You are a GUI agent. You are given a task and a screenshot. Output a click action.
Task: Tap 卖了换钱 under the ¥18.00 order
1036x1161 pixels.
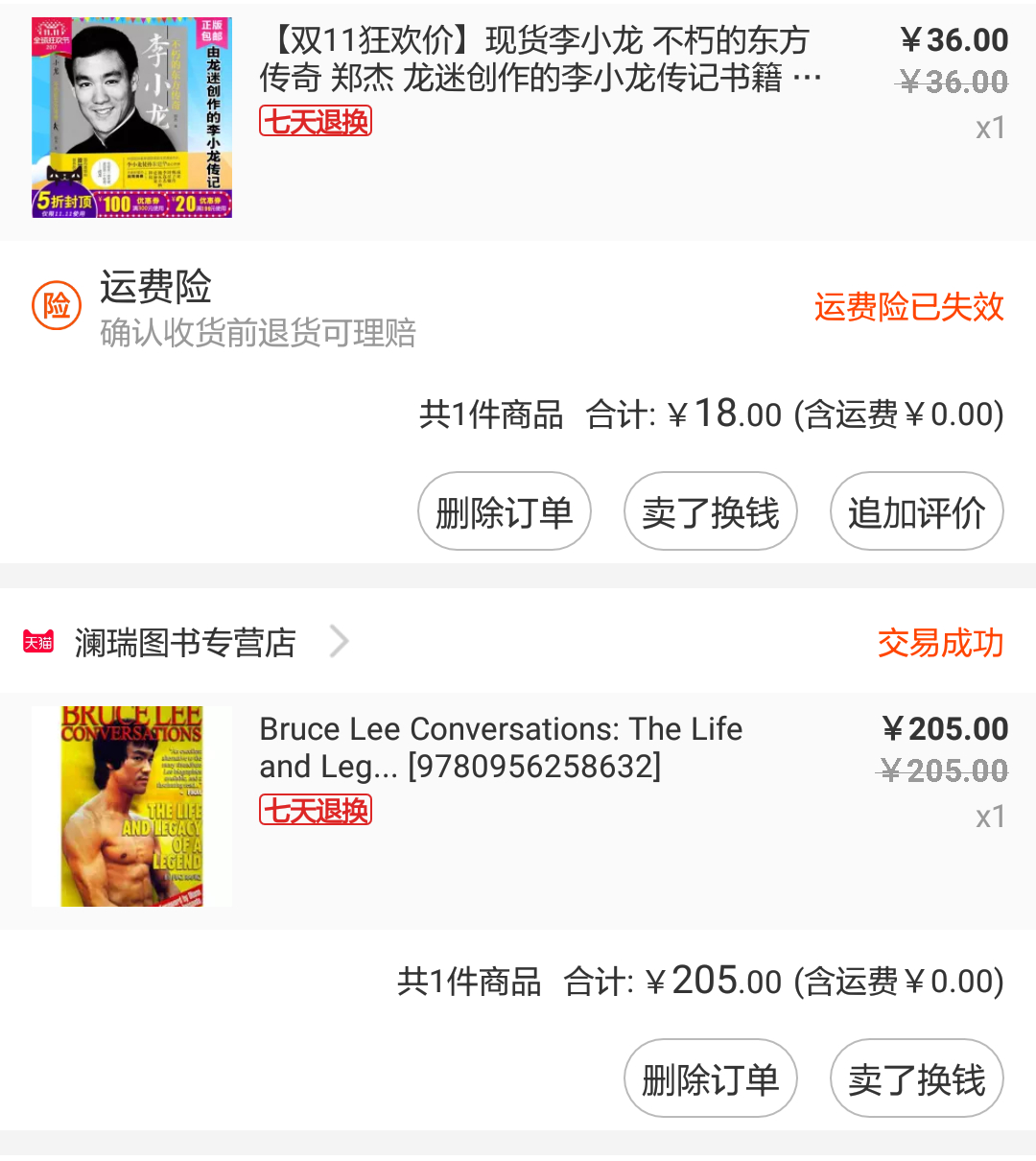[x=710, y=512]
